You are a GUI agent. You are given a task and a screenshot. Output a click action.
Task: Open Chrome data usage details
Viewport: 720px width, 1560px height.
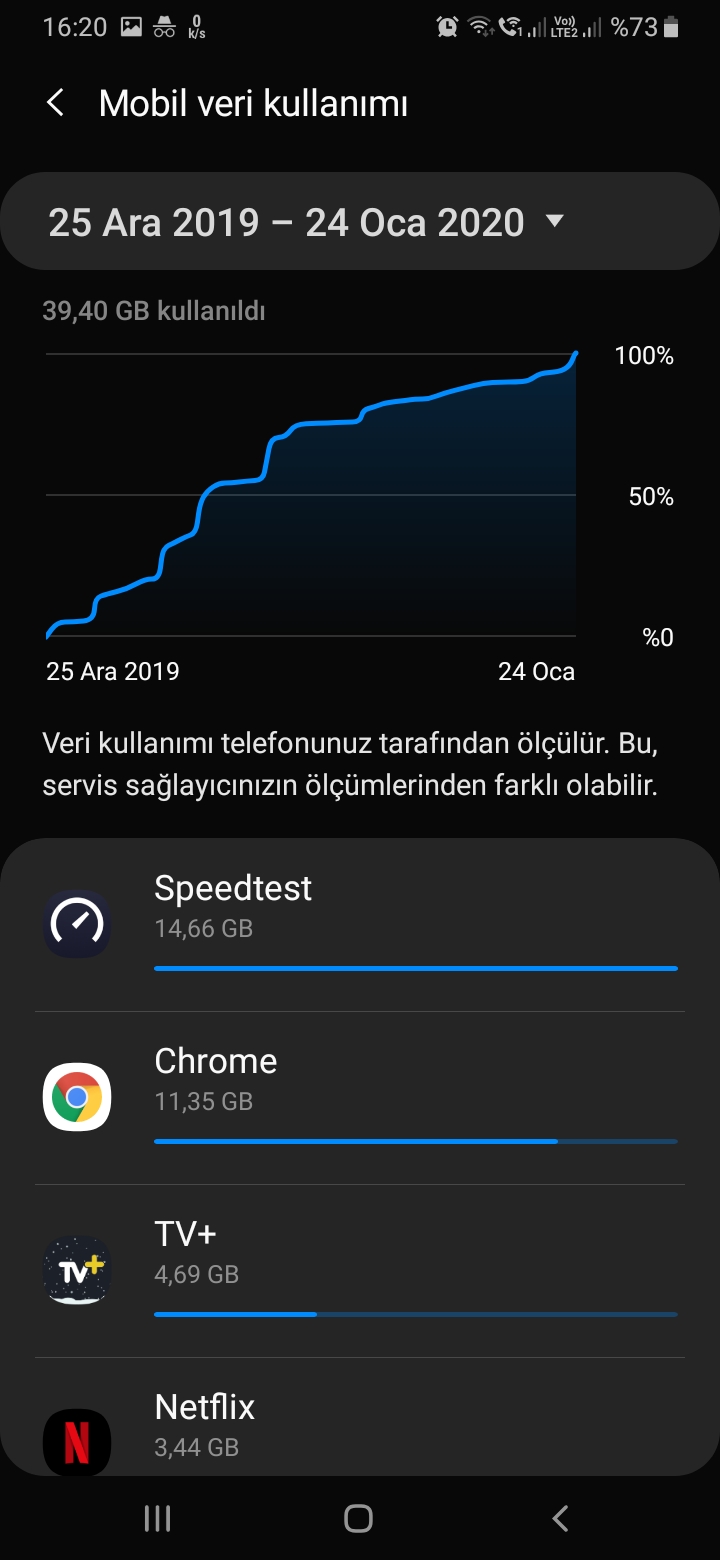[x=360, y=1097]
